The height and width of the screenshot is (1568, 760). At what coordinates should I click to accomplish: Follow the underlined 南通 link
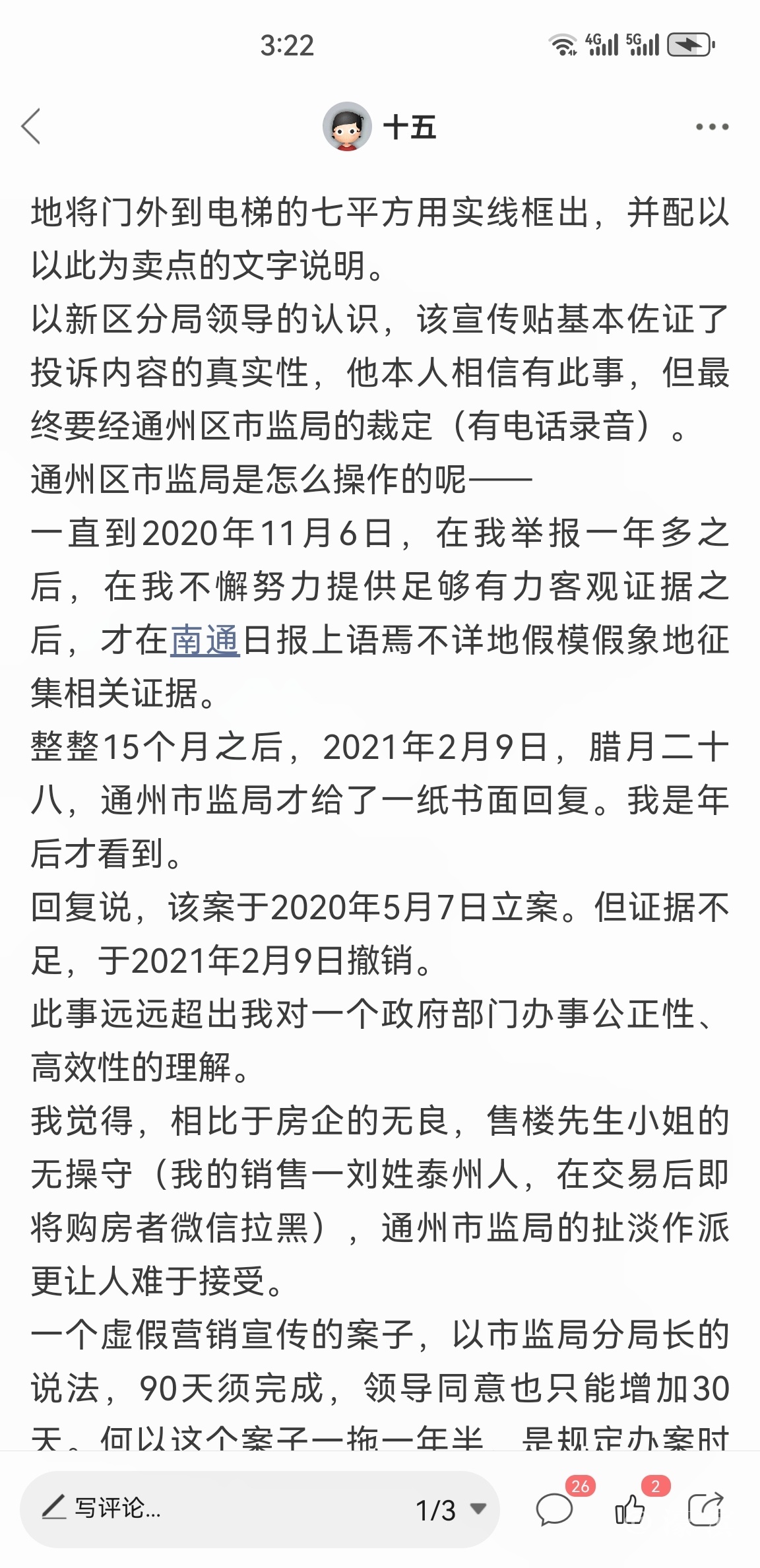(205, 640)
